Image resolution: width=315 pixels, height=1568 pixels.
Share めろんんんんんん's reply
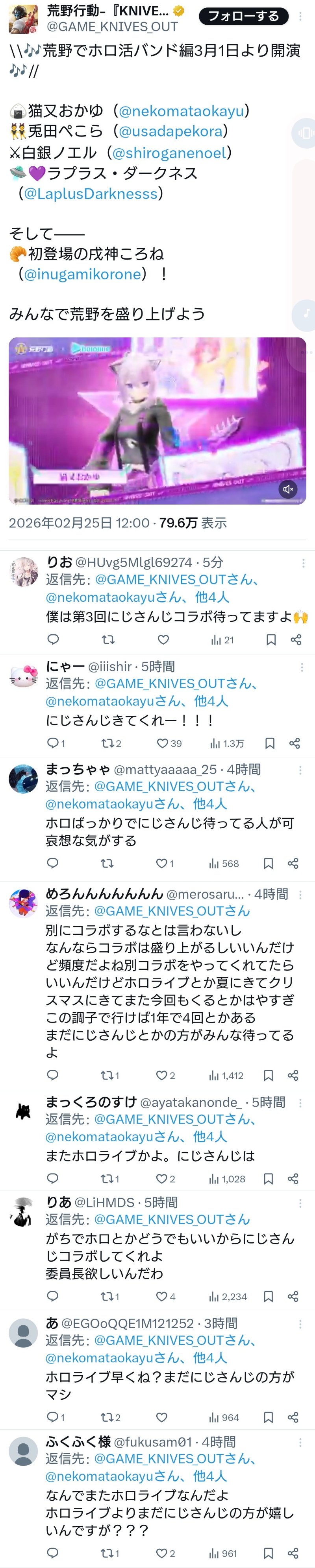click(x=293, y=1076)
